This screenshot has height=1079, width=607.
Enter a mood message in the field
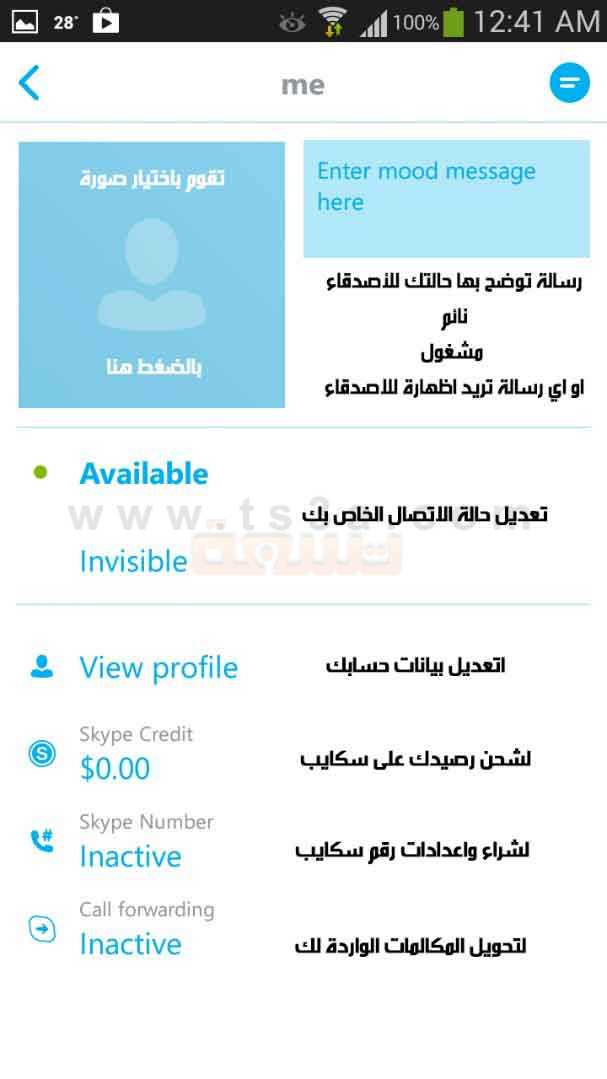(447, 199)
